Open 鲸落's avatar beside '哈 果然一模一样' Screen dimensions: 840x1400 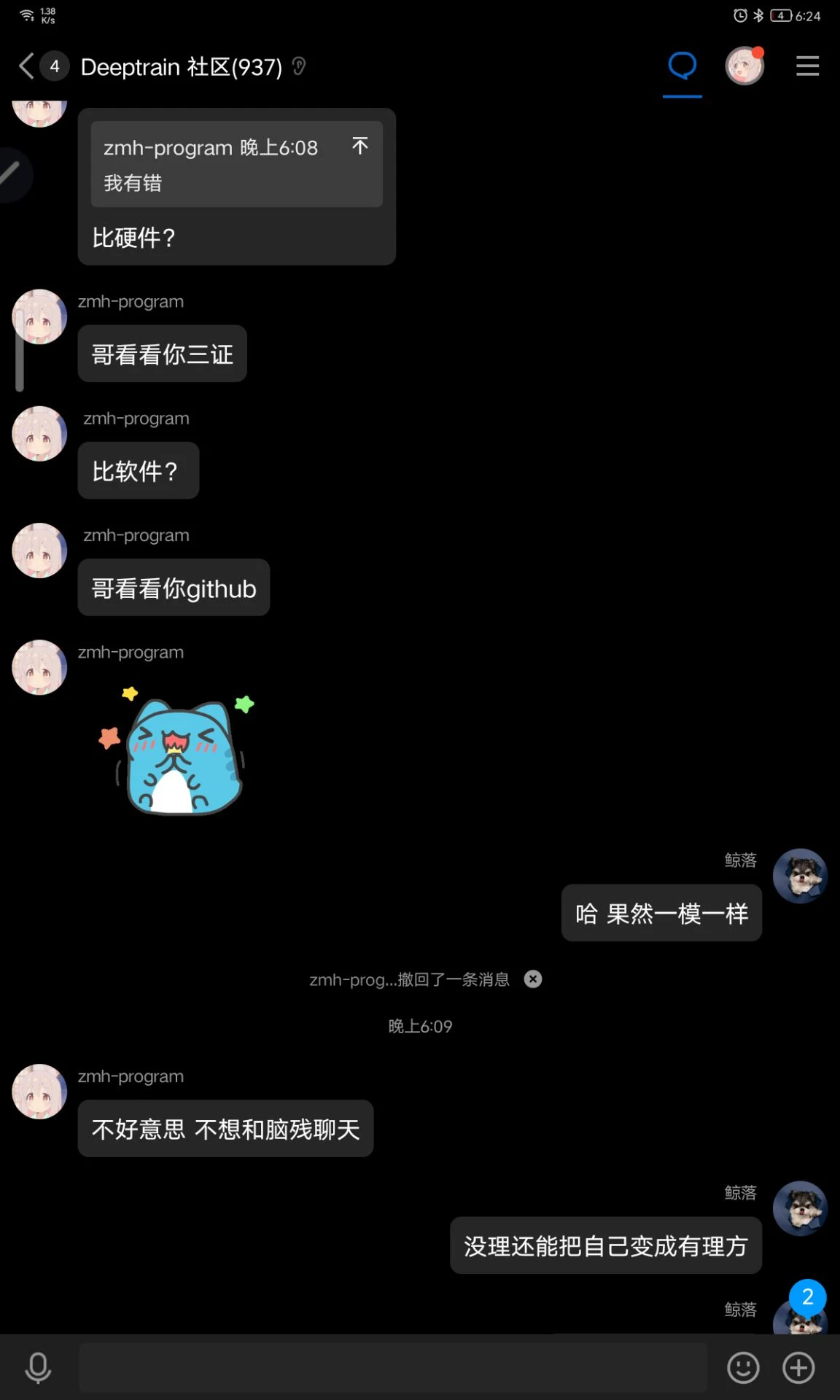[800, 876]
